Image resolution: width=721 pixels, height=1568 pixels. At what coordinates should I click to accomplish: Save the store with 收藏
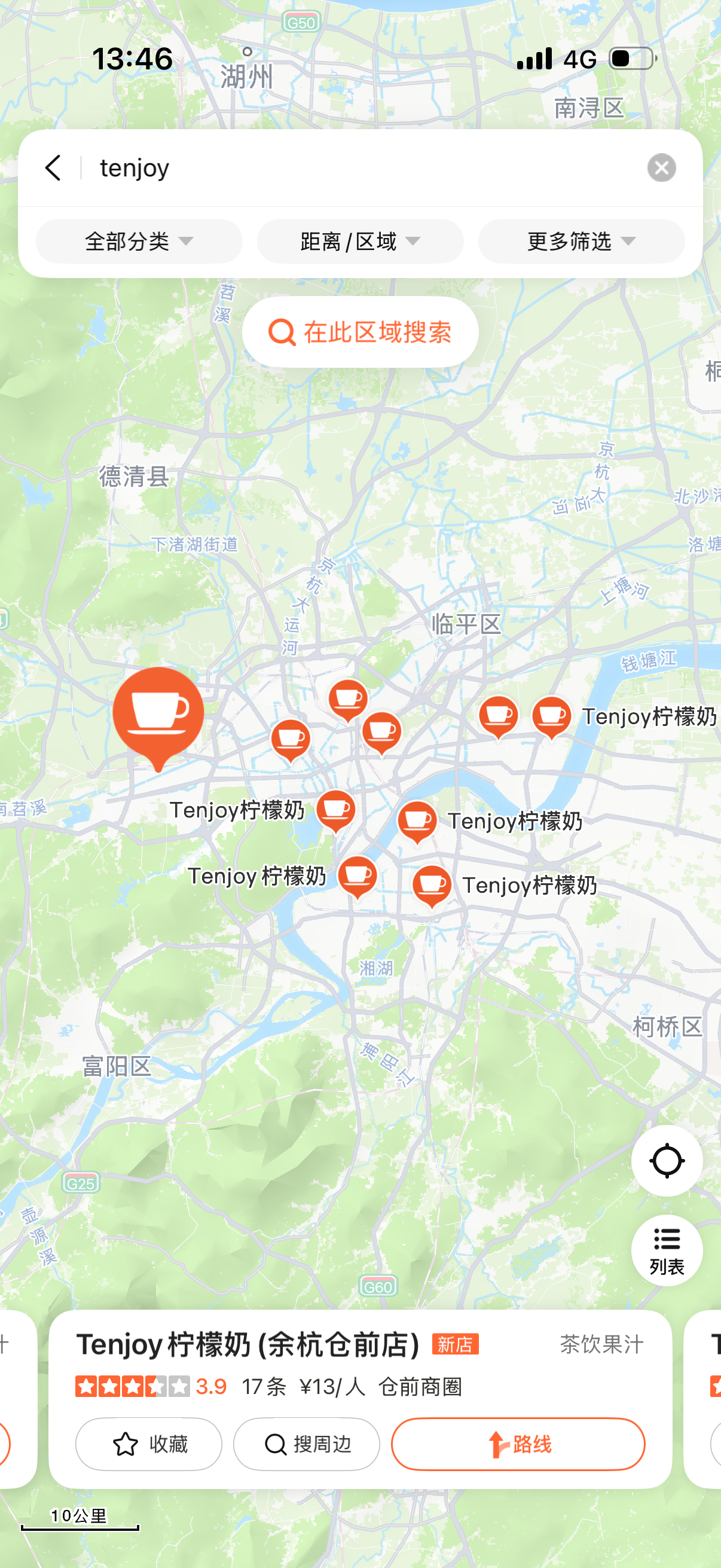[x=148, y=1444]
